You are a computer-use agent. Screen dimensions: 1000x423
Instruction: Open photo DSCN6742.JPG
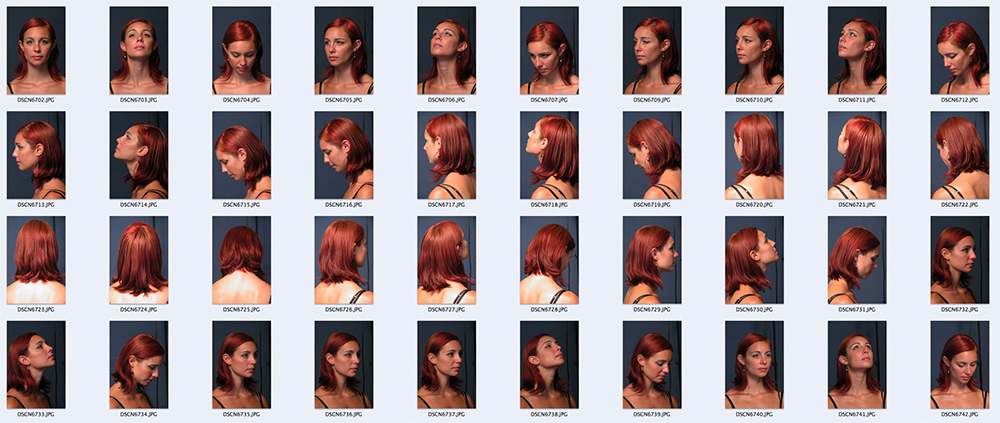pyautogui.click(x=960, y=364)
